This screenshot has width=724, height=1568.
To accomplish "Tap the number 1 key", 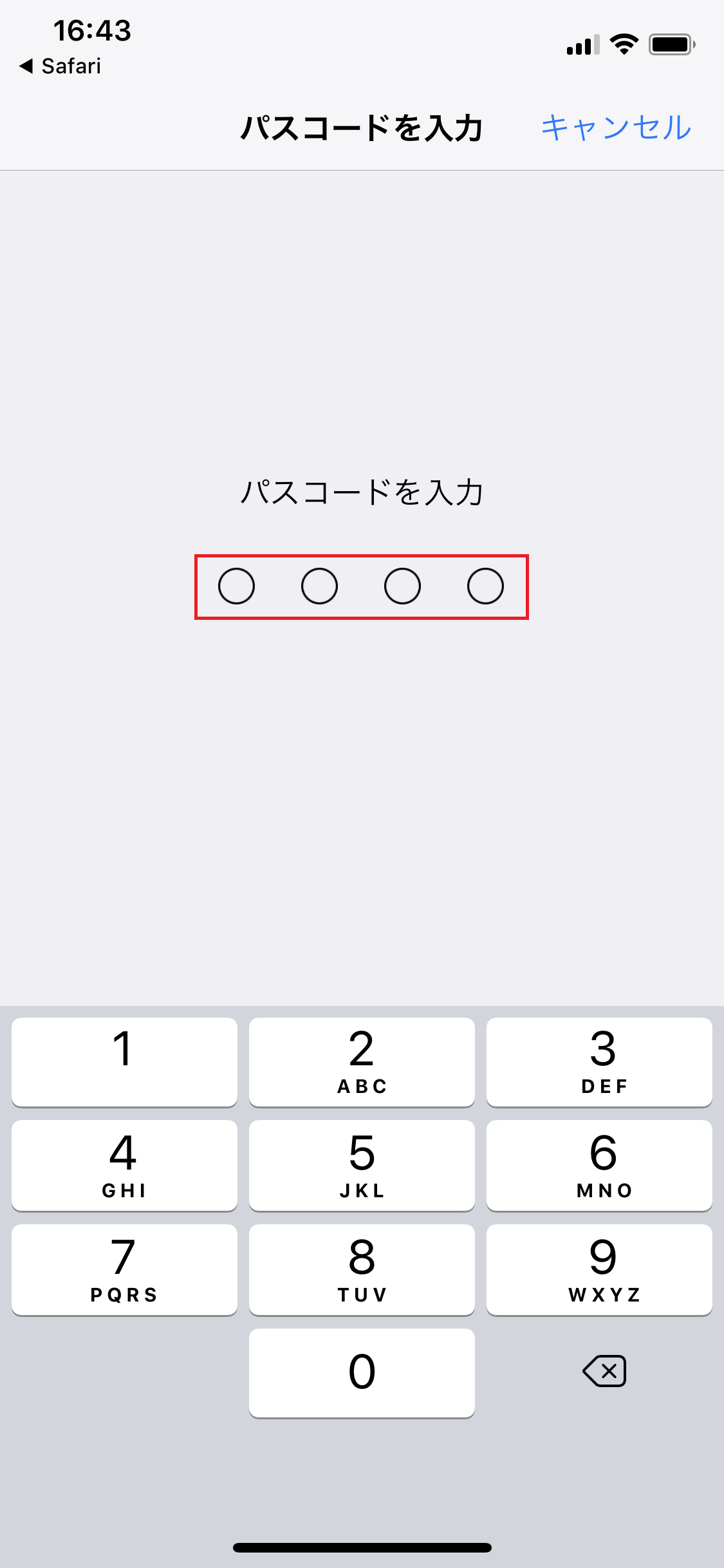I will 124,1062.
